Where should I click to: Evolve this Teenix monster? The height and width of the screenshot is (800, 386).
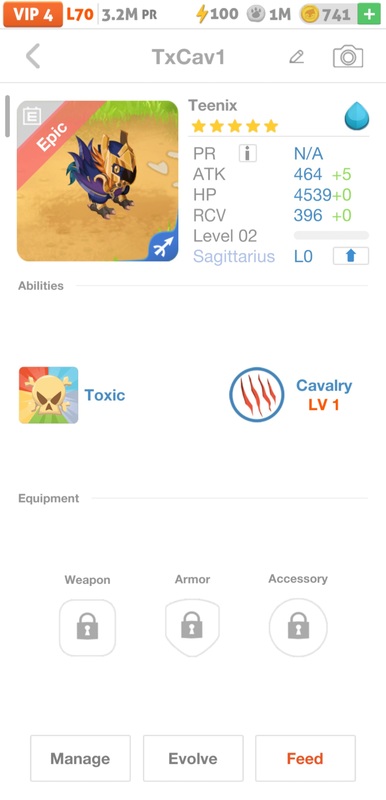click(193, 758)
